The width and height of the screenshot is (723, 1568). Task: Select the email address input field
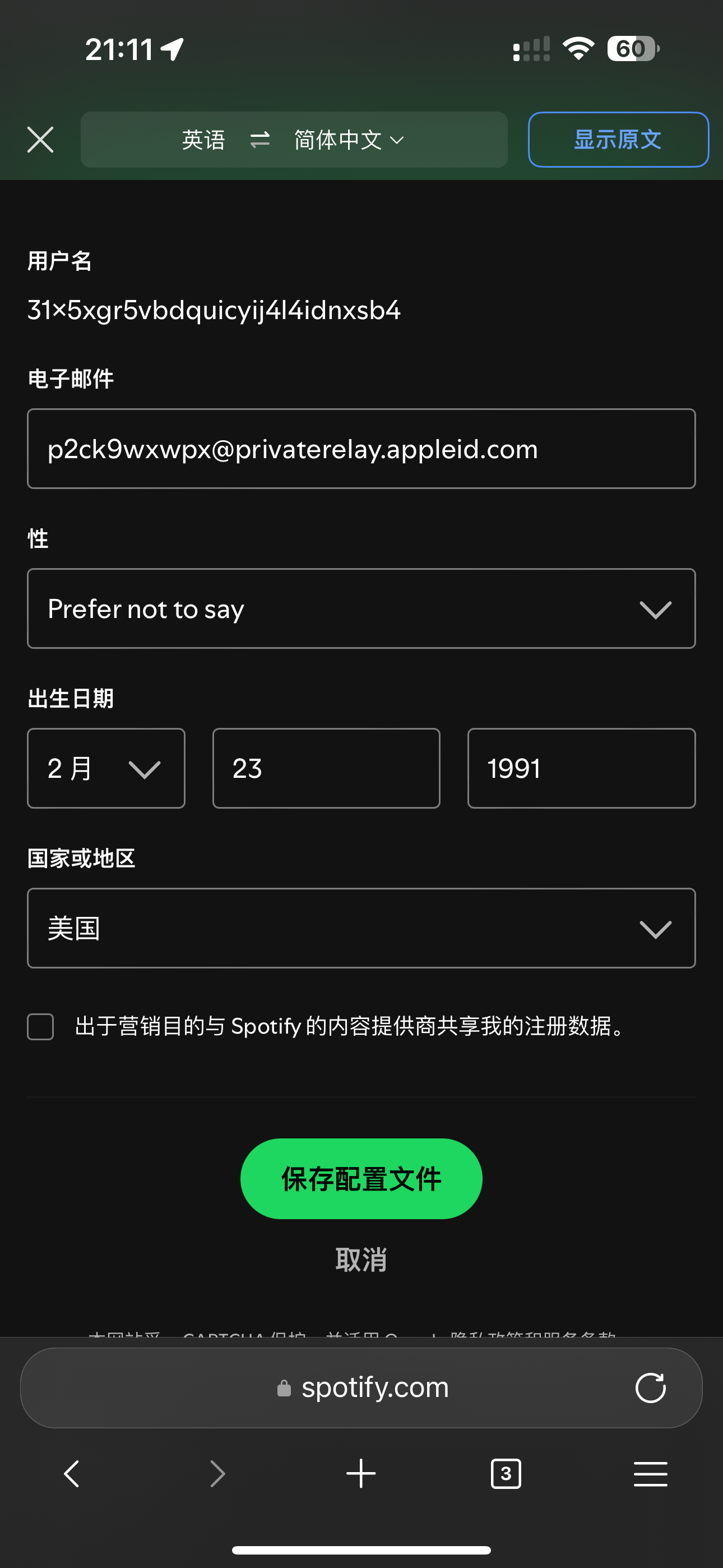tap(361, 449)
